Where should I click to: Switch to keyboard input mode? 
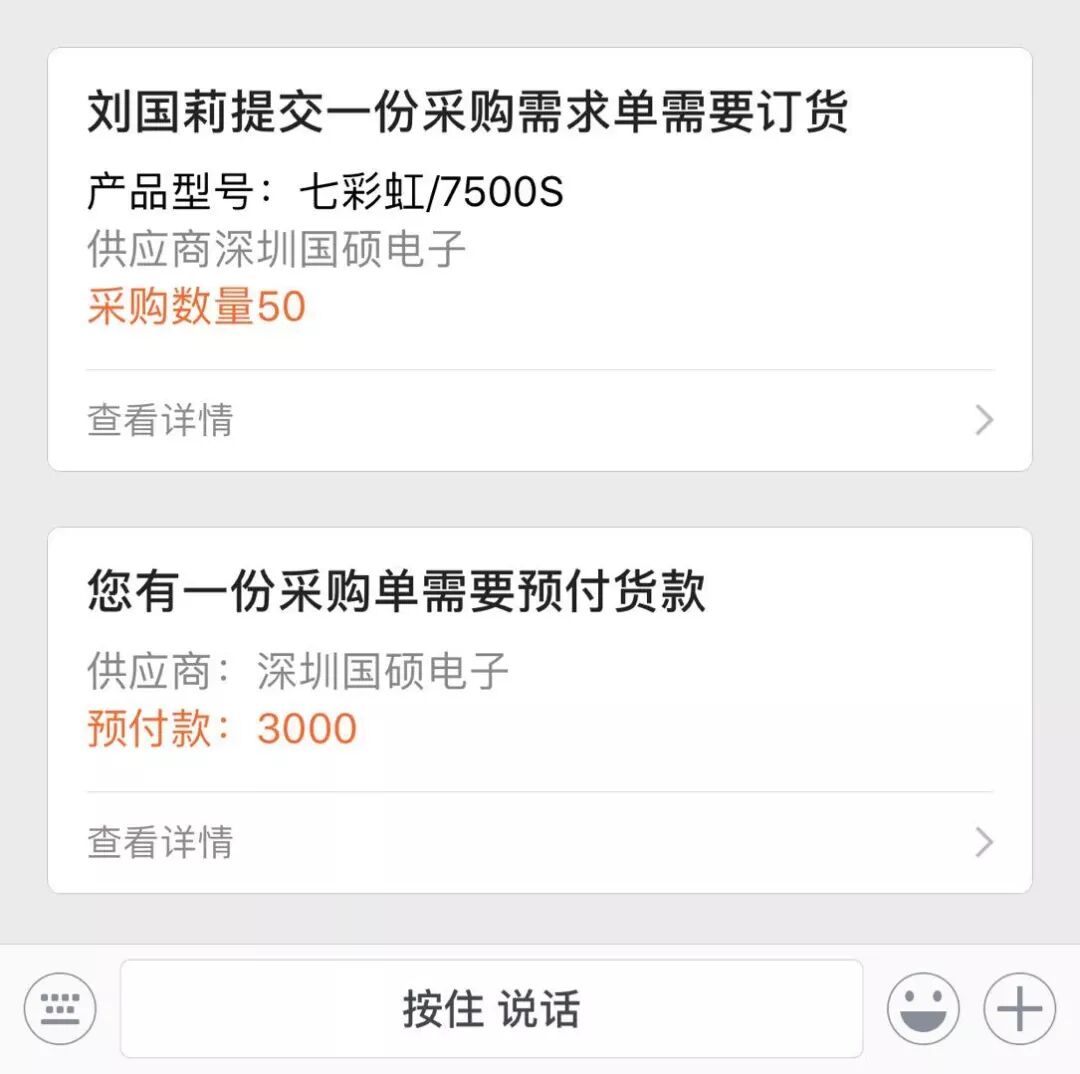point(60,1009)
